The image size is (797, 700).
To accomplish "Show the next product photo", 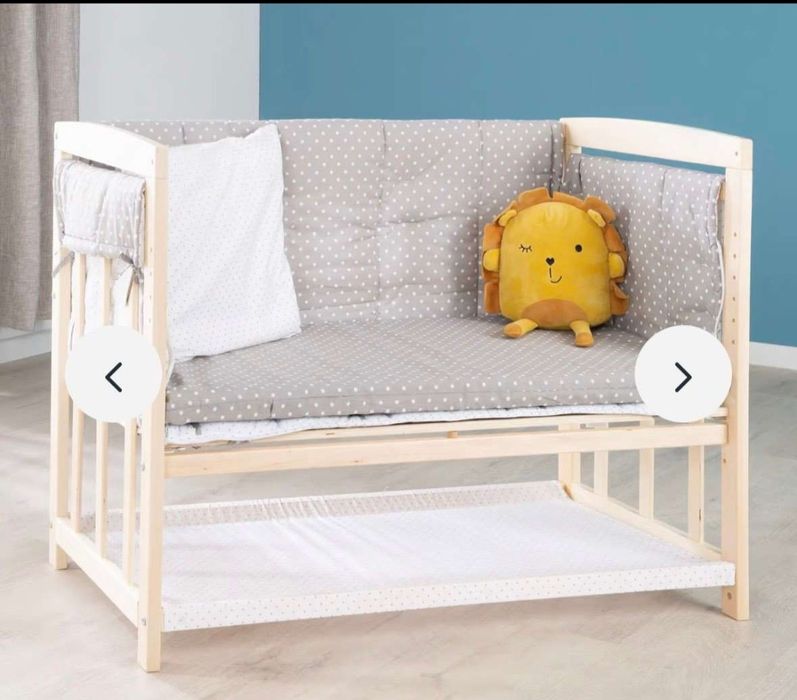I will tap(682, 375).
